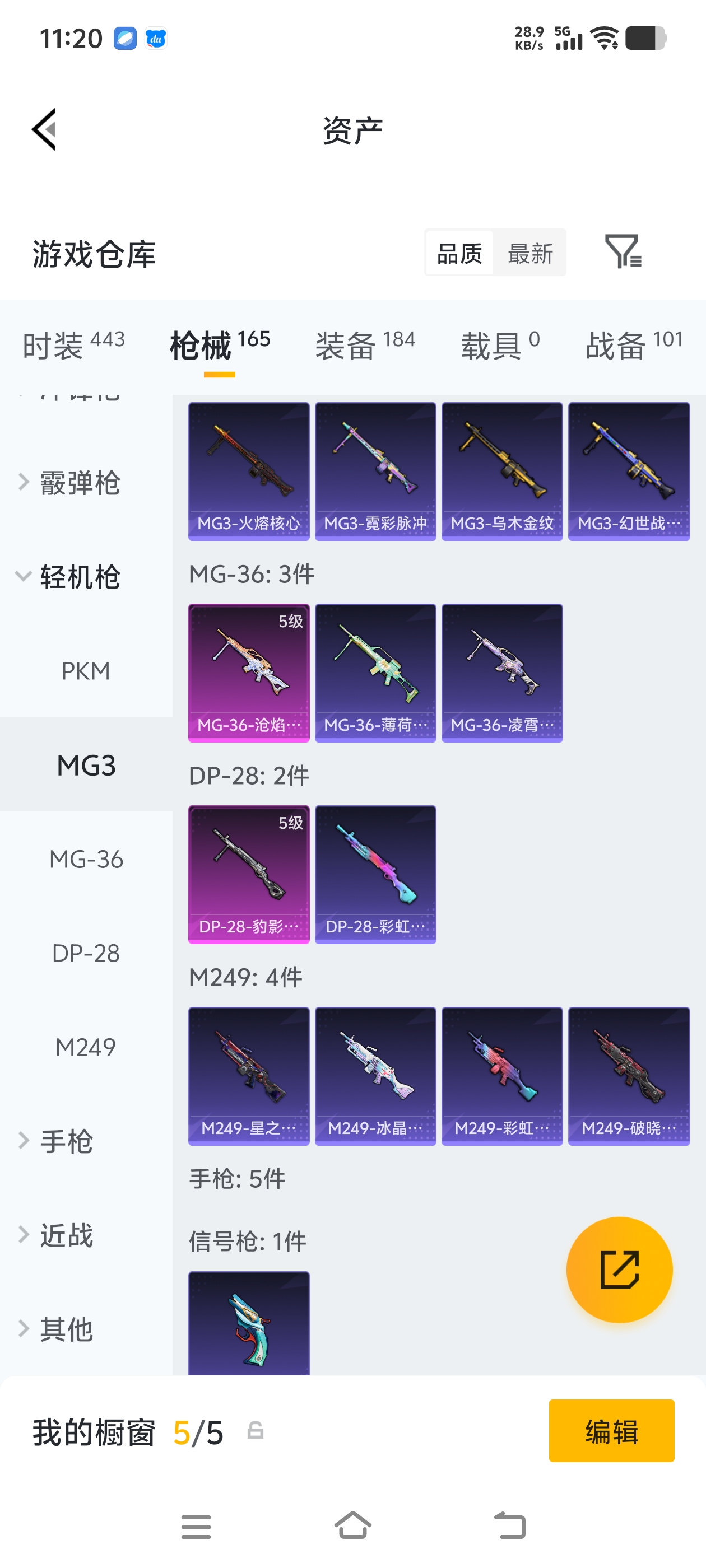This screenshot has height=1568, width=706.
Task: Expand the 手枪 category
Action: coord(66,1141)
